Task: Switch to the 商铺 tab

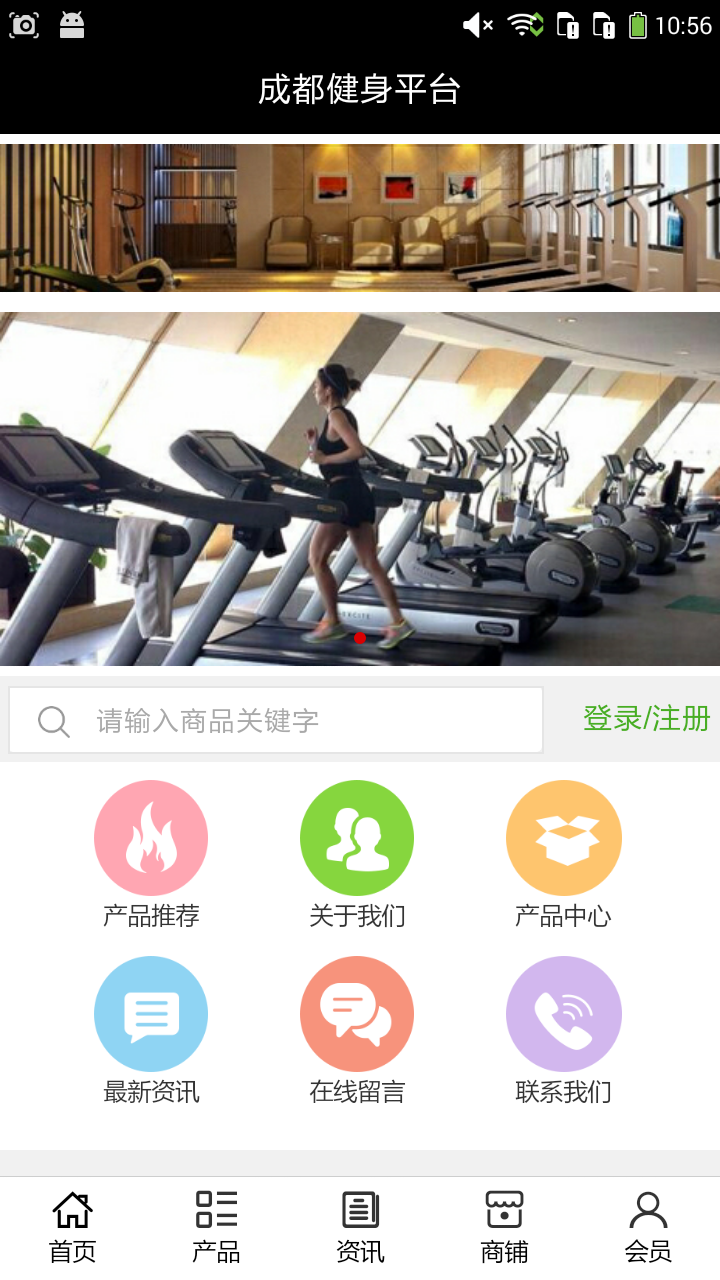Action: coord(504,1227)
